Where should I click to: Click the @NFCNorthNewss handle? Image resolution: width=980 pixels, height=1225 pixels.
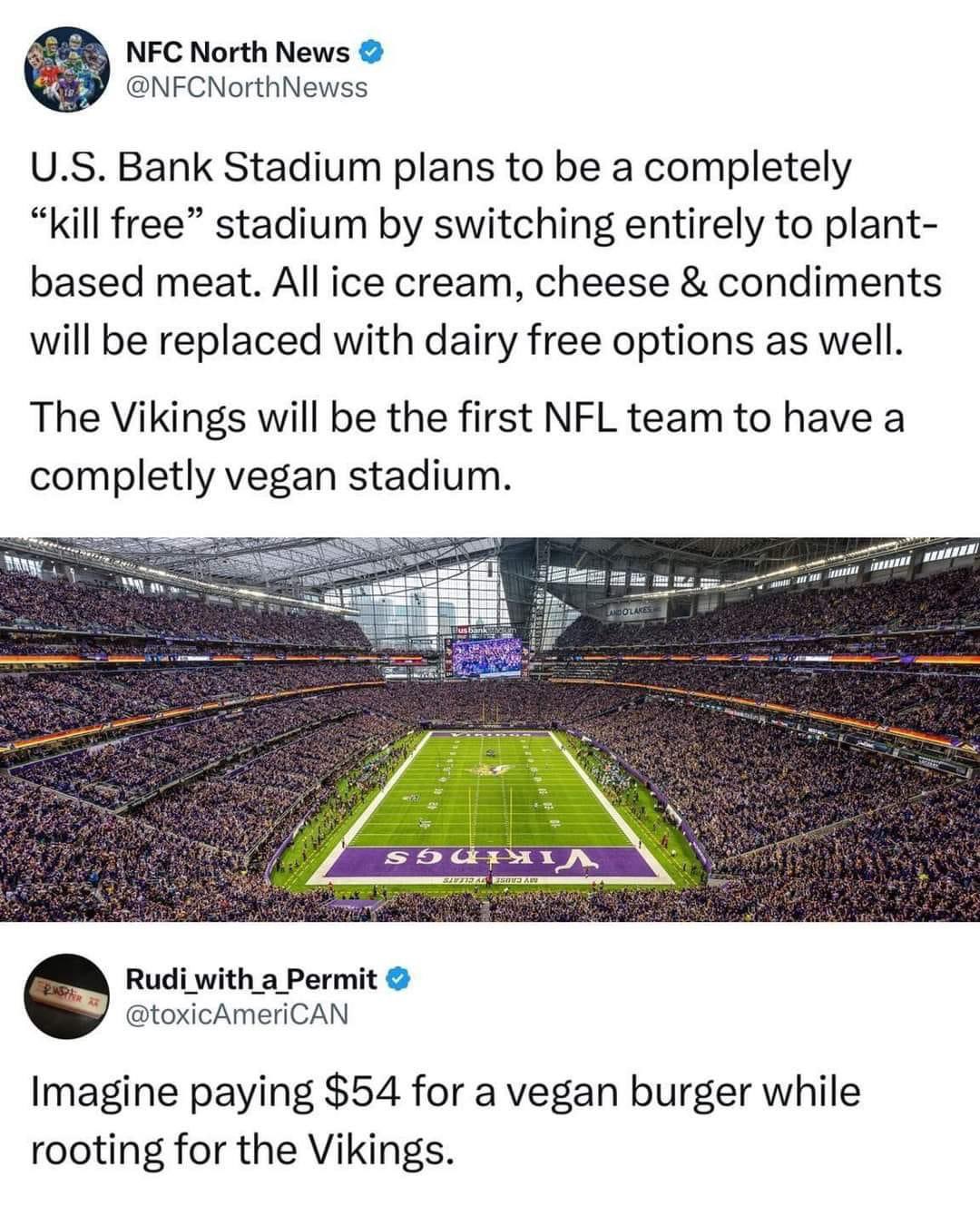pyautogui.click(x=243, y=86)
